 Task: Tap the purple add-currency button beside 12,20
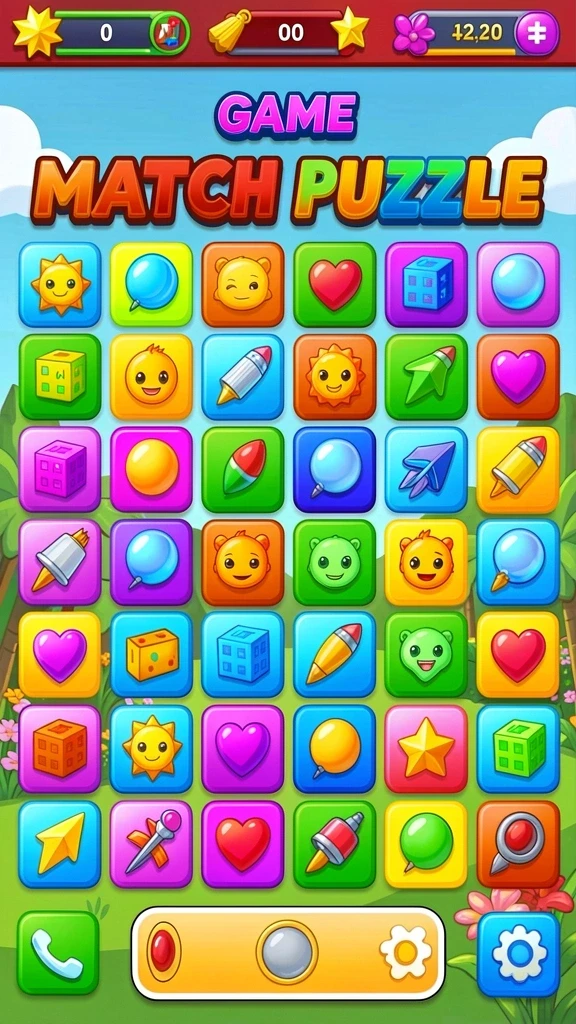pos(537,33)
